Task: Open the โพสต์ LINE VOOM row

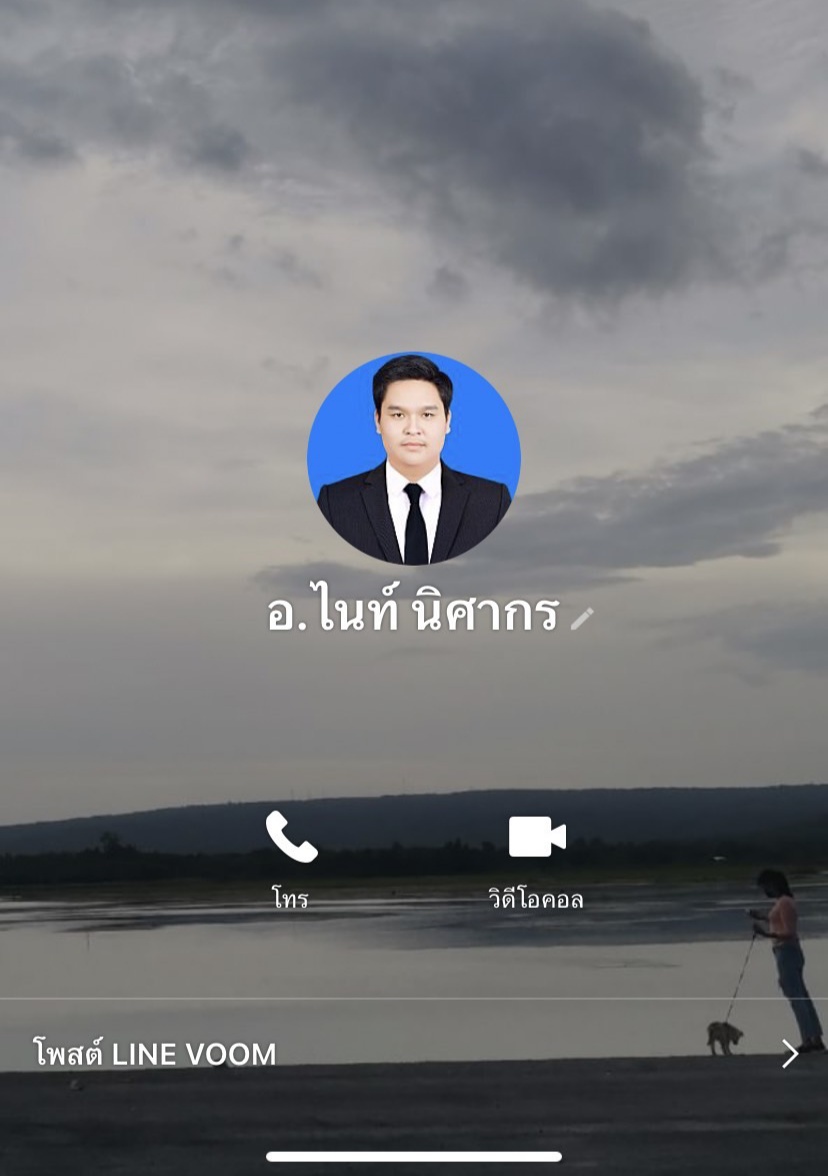Action: pos(414,1053)
